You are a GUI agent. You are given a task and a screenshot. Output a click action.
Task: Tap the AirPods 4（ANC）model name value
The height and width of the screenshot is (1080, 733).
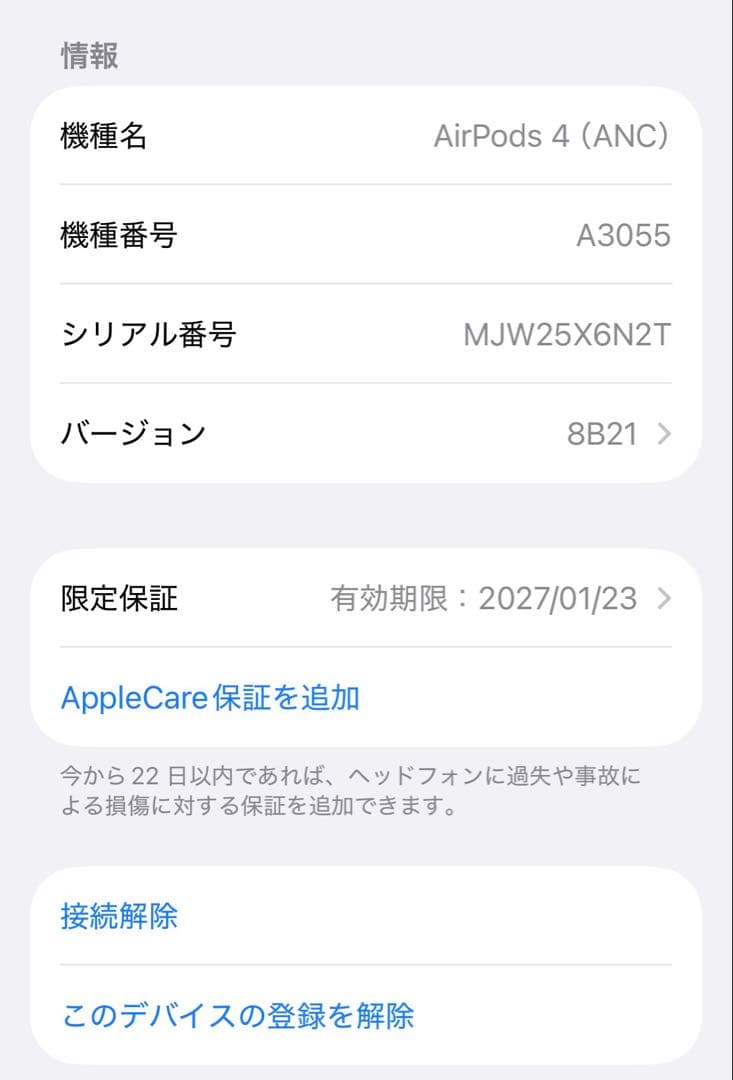[x=554, y=136]
